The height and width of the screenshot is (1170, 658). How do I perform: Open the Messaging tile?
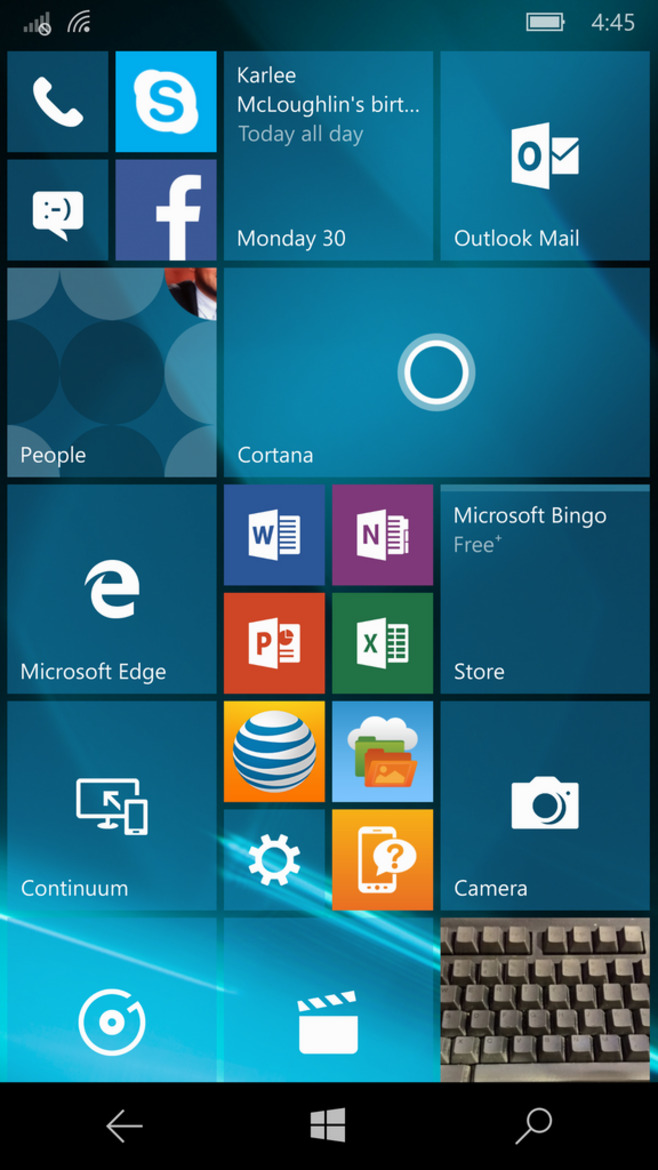pyautogui.click(x=57, y=210)
